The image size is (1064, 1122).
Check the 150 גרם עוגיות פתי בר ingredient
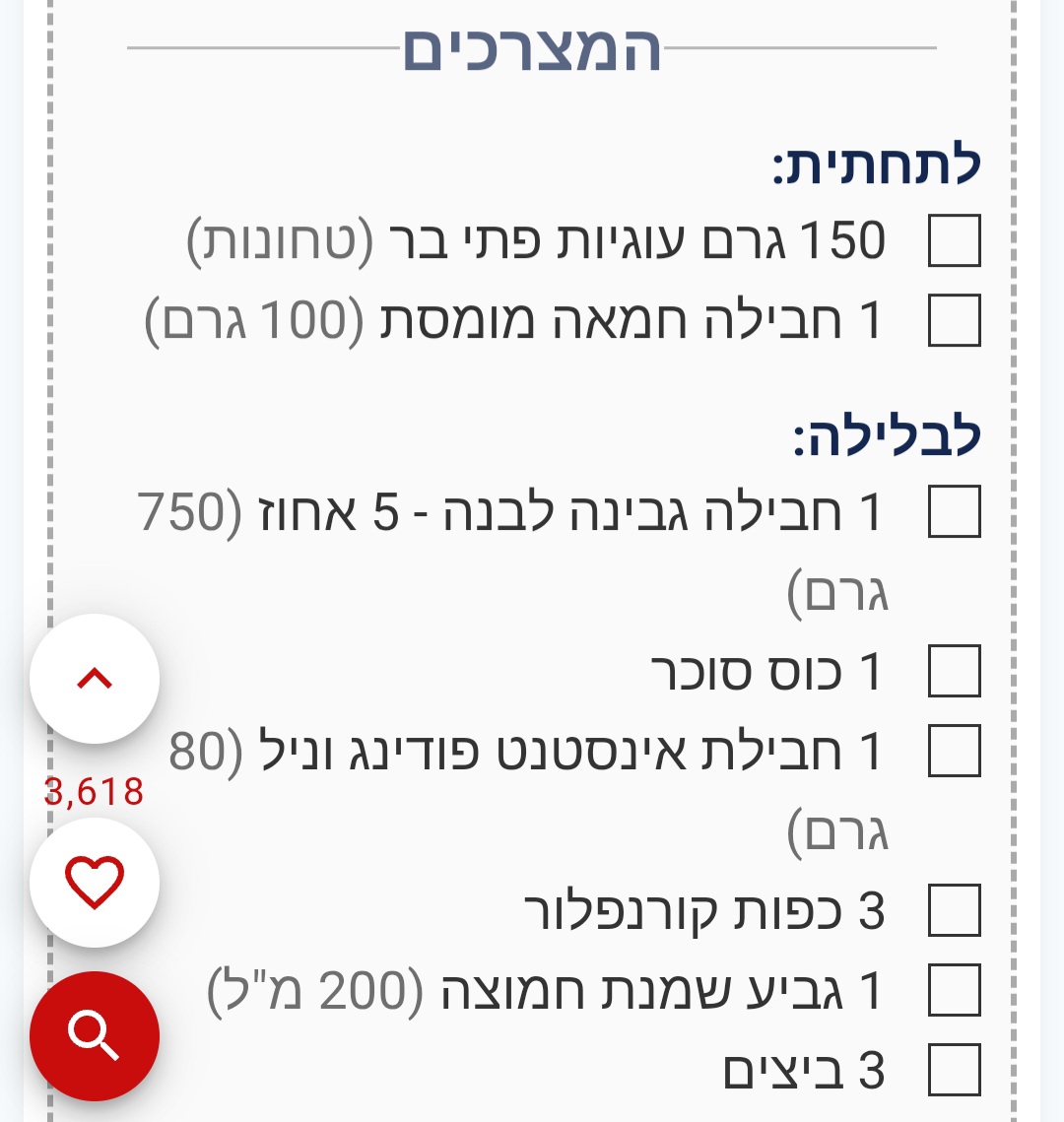point(955,241)
